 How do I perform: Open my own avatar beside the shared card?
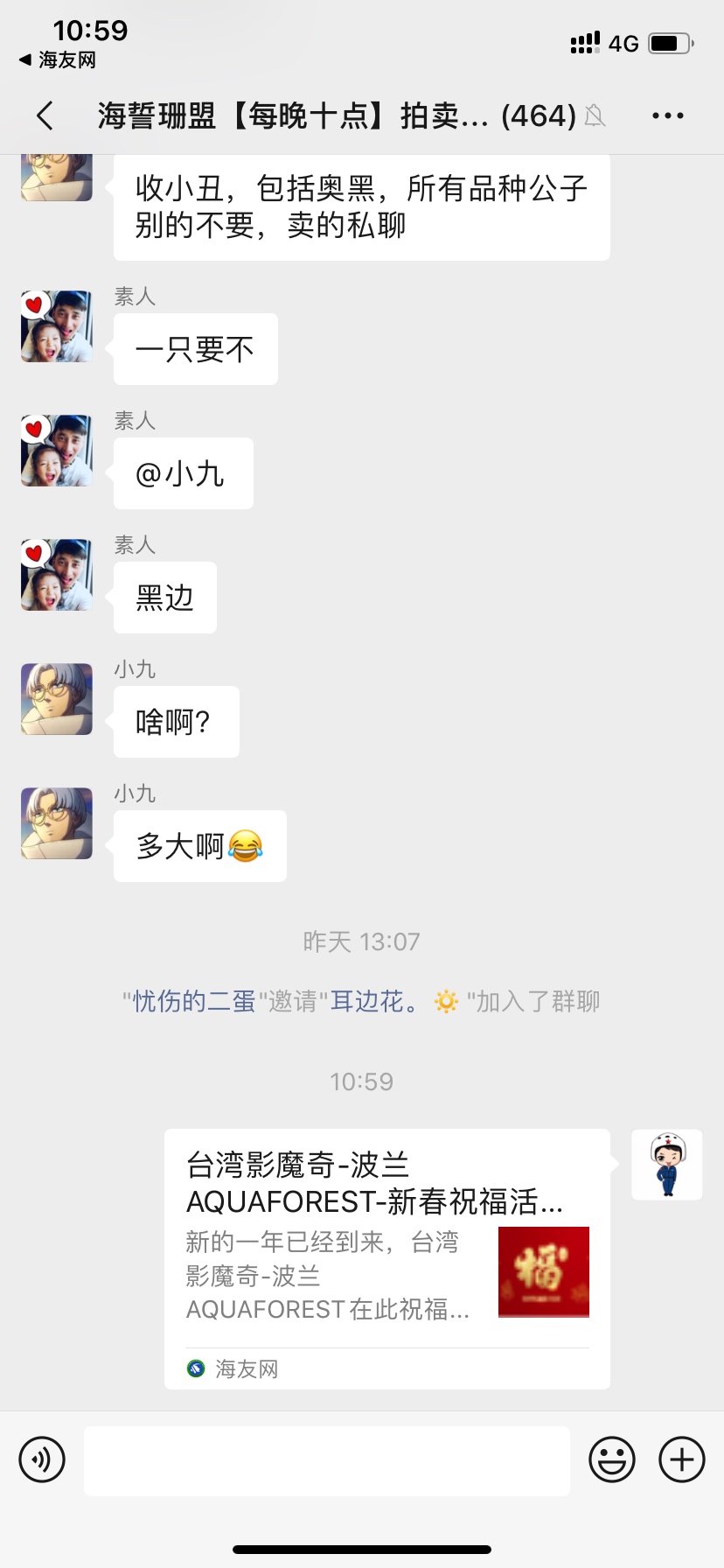click(667, 1165)
